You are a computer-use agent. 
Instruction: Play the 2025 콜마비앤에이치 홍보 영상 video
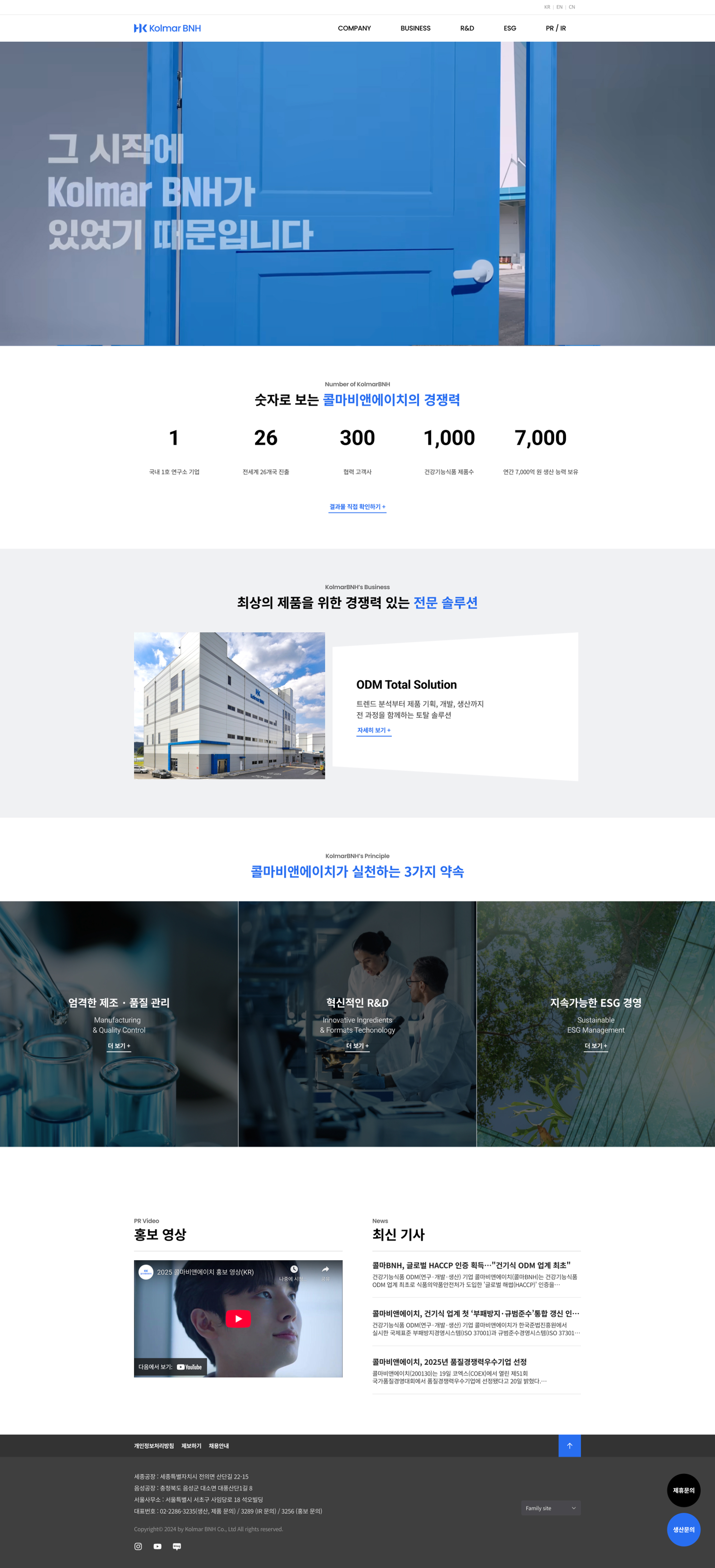(x=238, y=1318)
